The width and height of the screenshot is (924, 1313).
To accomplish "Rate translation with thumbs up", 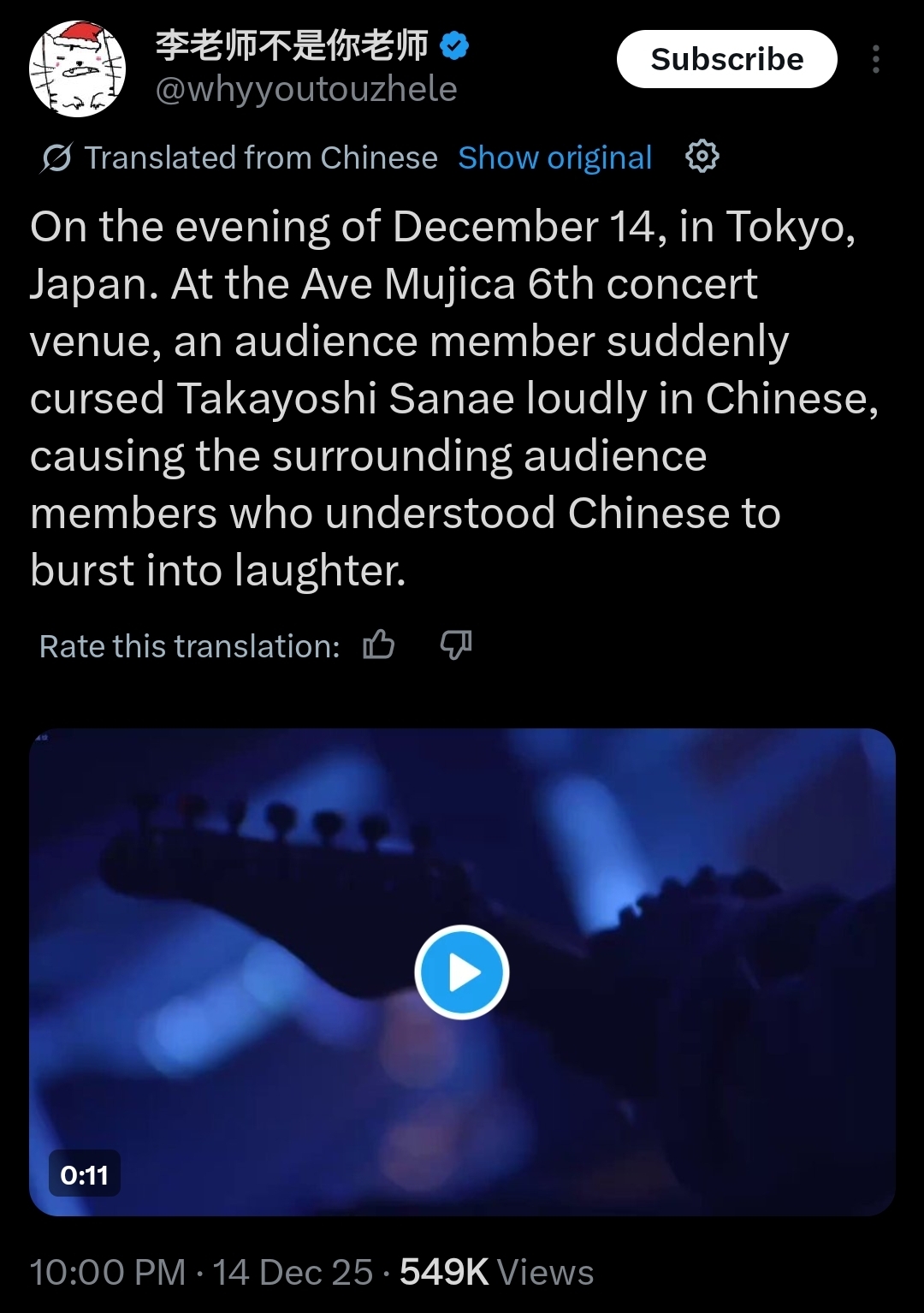I will pyautogui.click(x=379, y=645).
